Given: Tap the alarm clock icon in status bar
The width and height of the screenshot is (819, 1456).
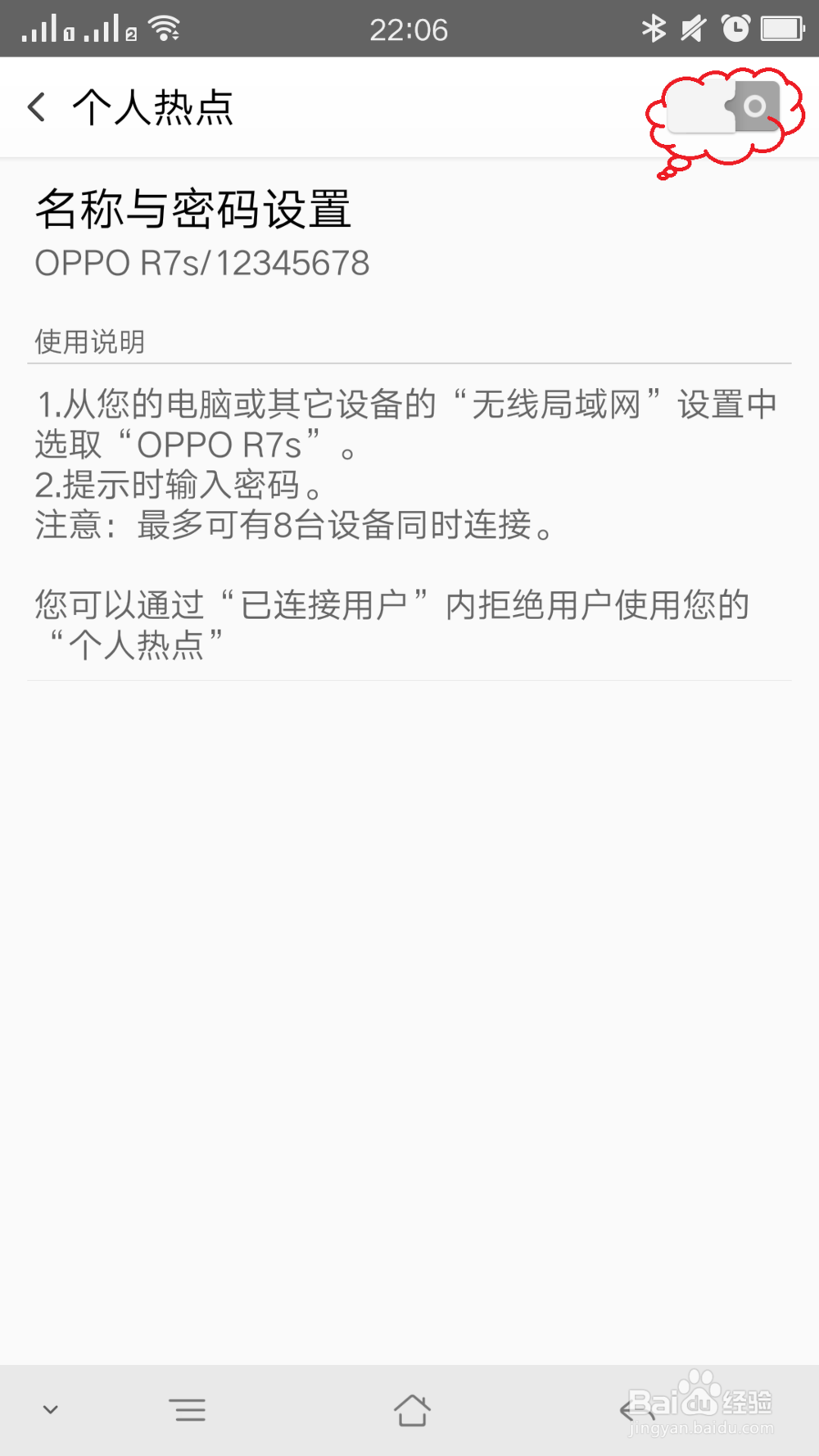Looking at the screenshot, I should [736, 27].
